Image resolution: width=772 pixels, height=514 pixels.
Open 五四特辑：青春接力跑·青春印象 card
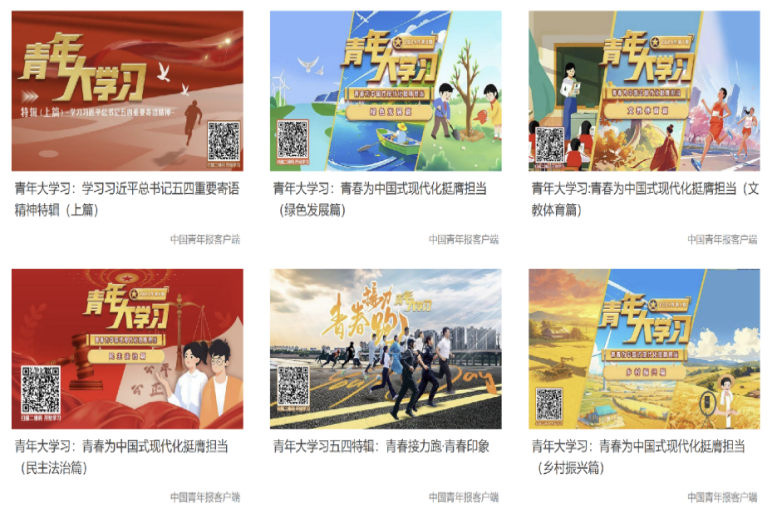(385, 349)
